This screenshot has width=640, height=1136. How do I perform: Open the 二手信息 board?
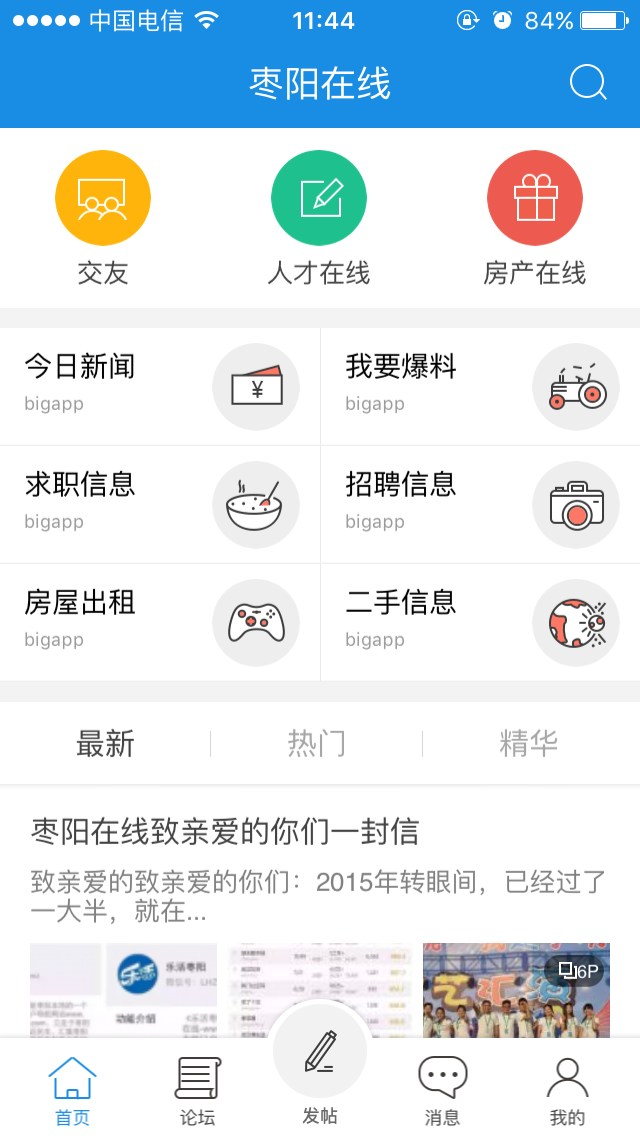pos(480,622)
